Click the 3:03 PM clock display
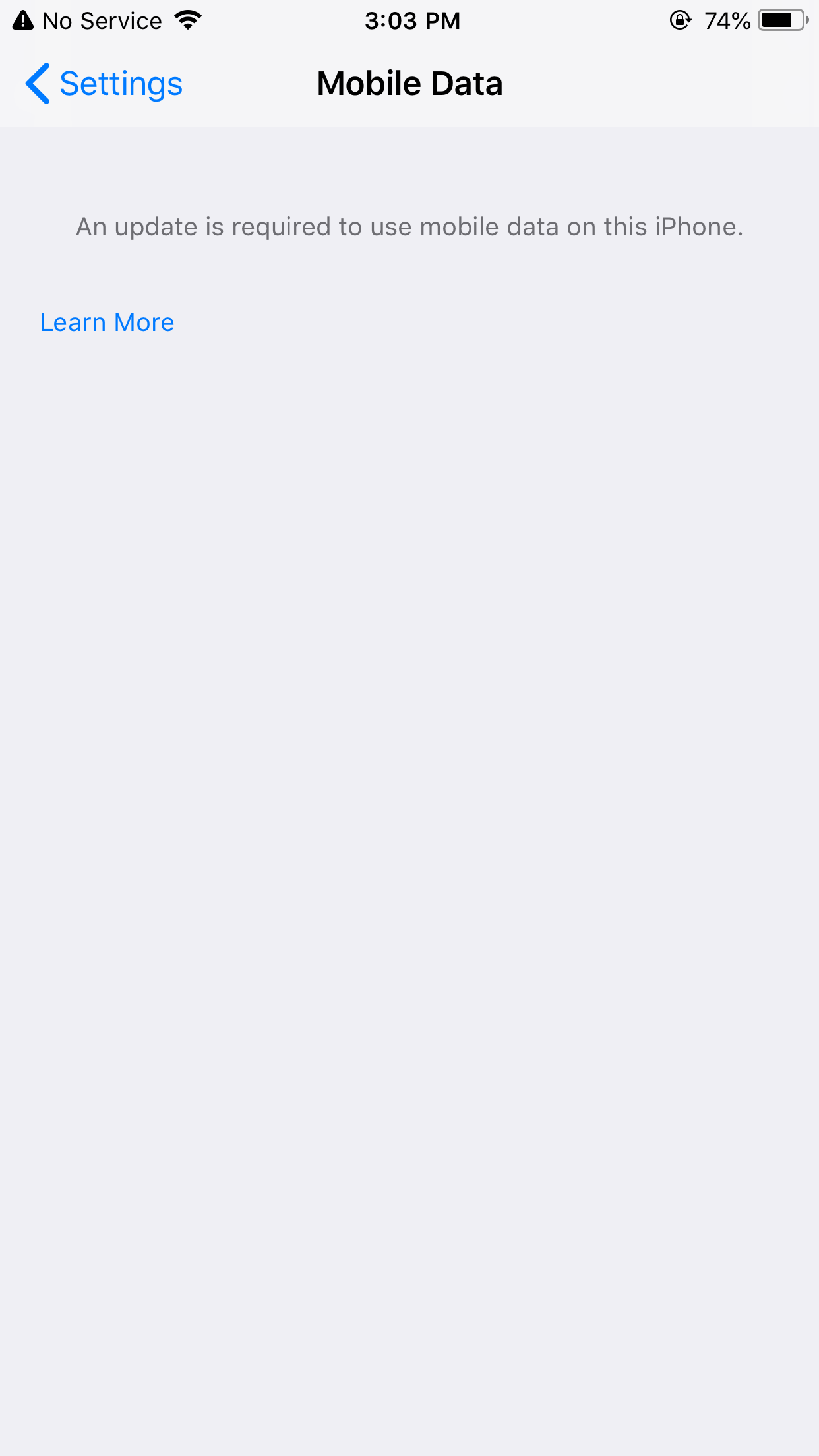The height and width of the screenshot is (1456, 819). point(411,20)
